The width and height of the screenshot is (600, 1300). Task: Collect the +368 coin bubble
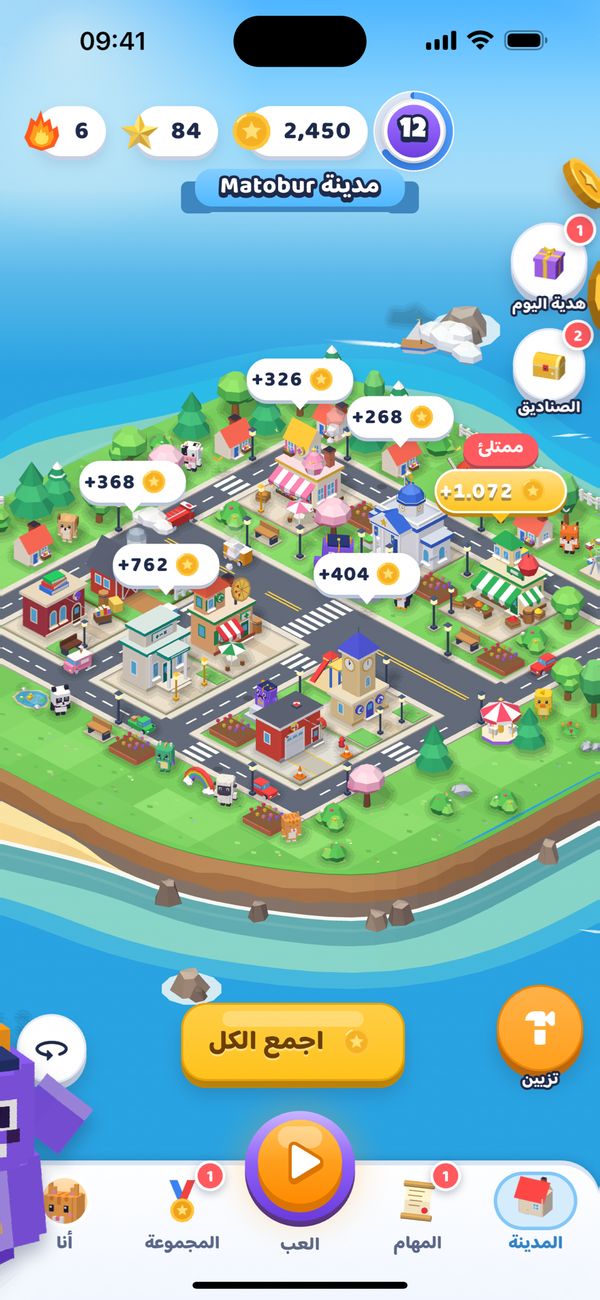(x=132, y=482)
